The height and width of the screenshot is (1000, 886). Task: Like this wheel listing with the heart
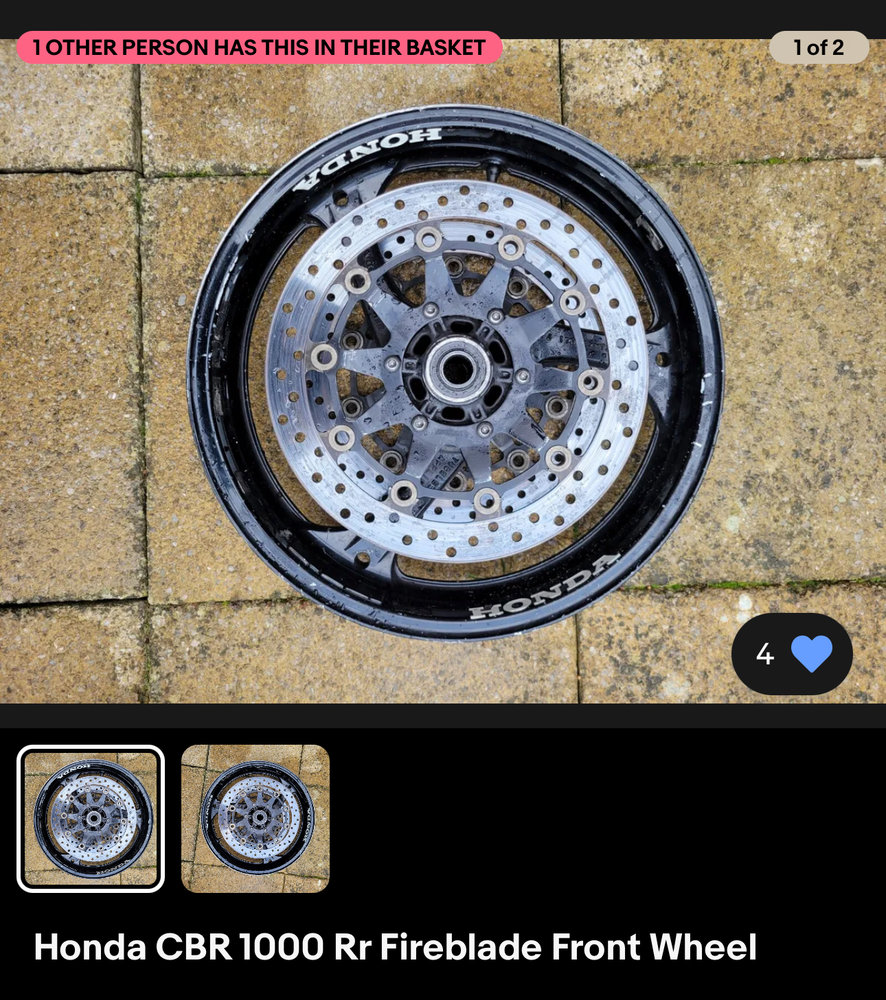click(810, 654)
